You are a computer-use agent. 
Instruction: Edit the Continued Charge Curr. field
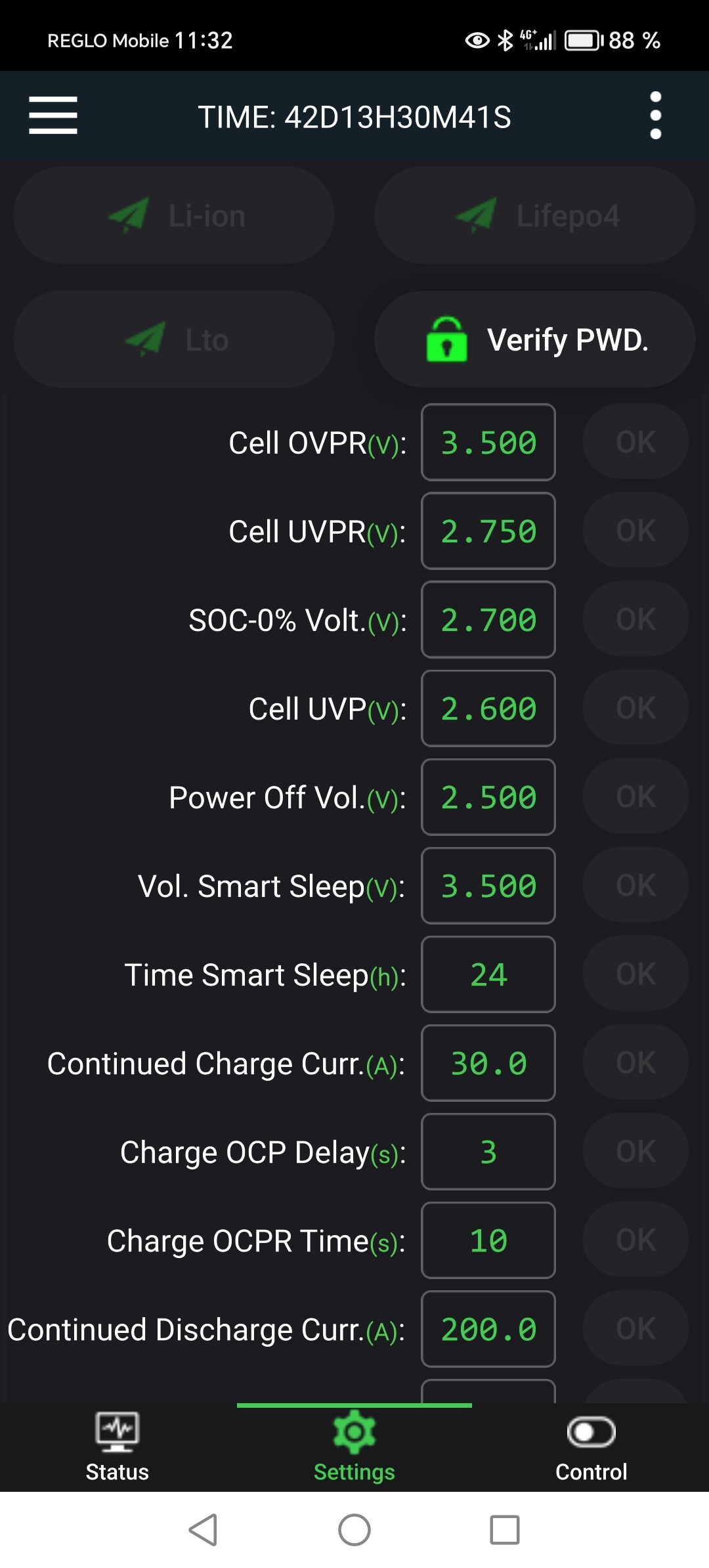point(488,1063)
